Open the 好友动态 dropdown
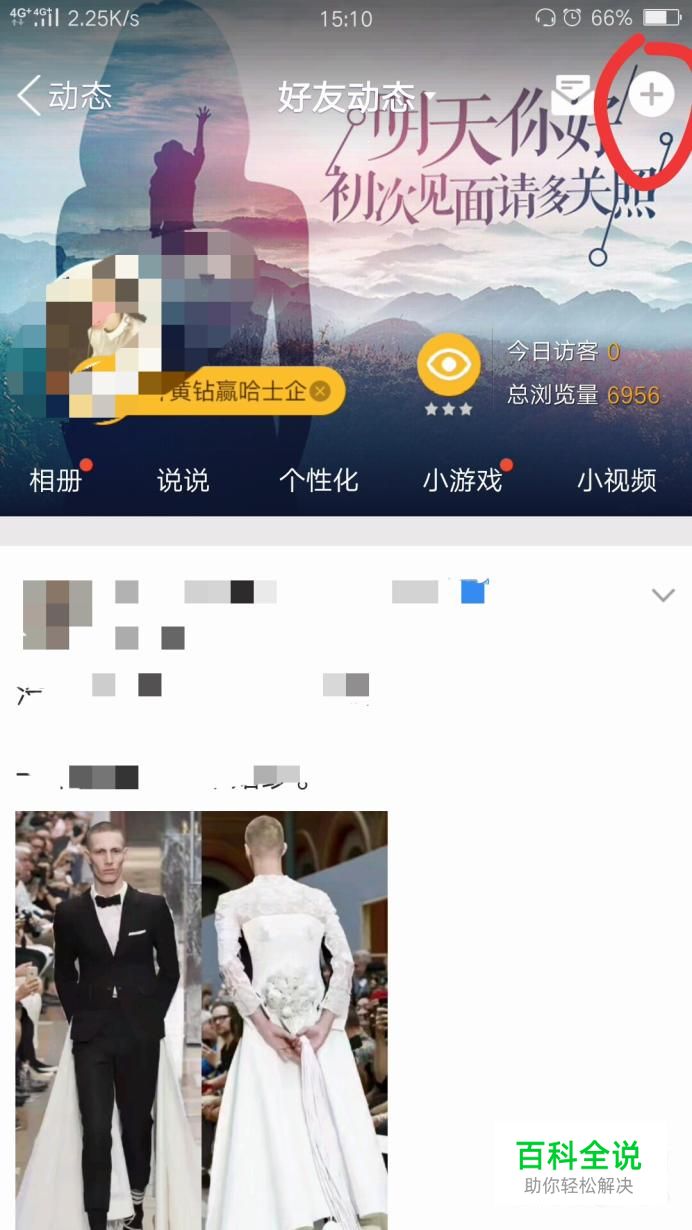 tap(352, 97)
